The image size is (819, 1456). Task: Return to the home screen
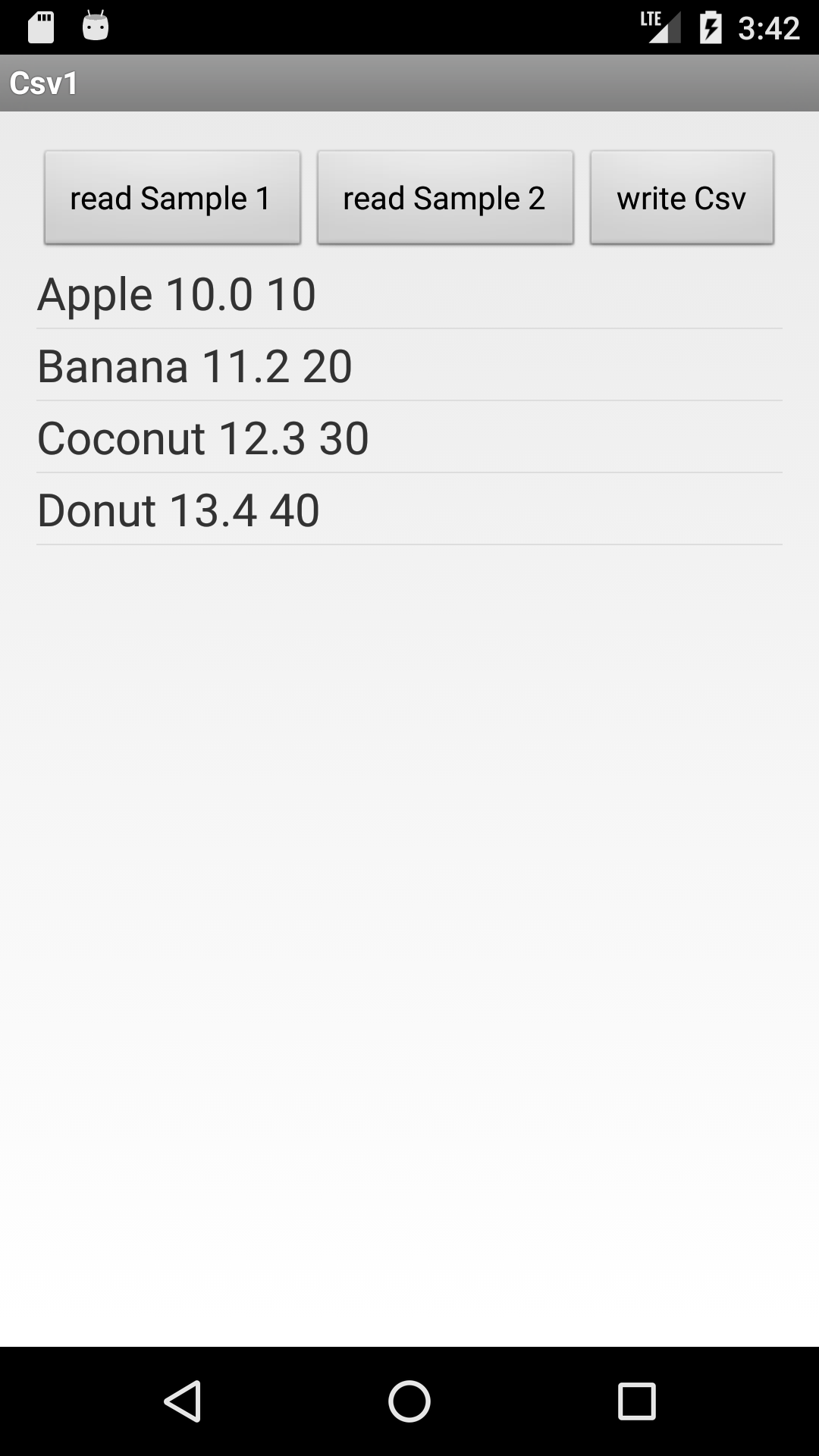(x=409, y=1401)
